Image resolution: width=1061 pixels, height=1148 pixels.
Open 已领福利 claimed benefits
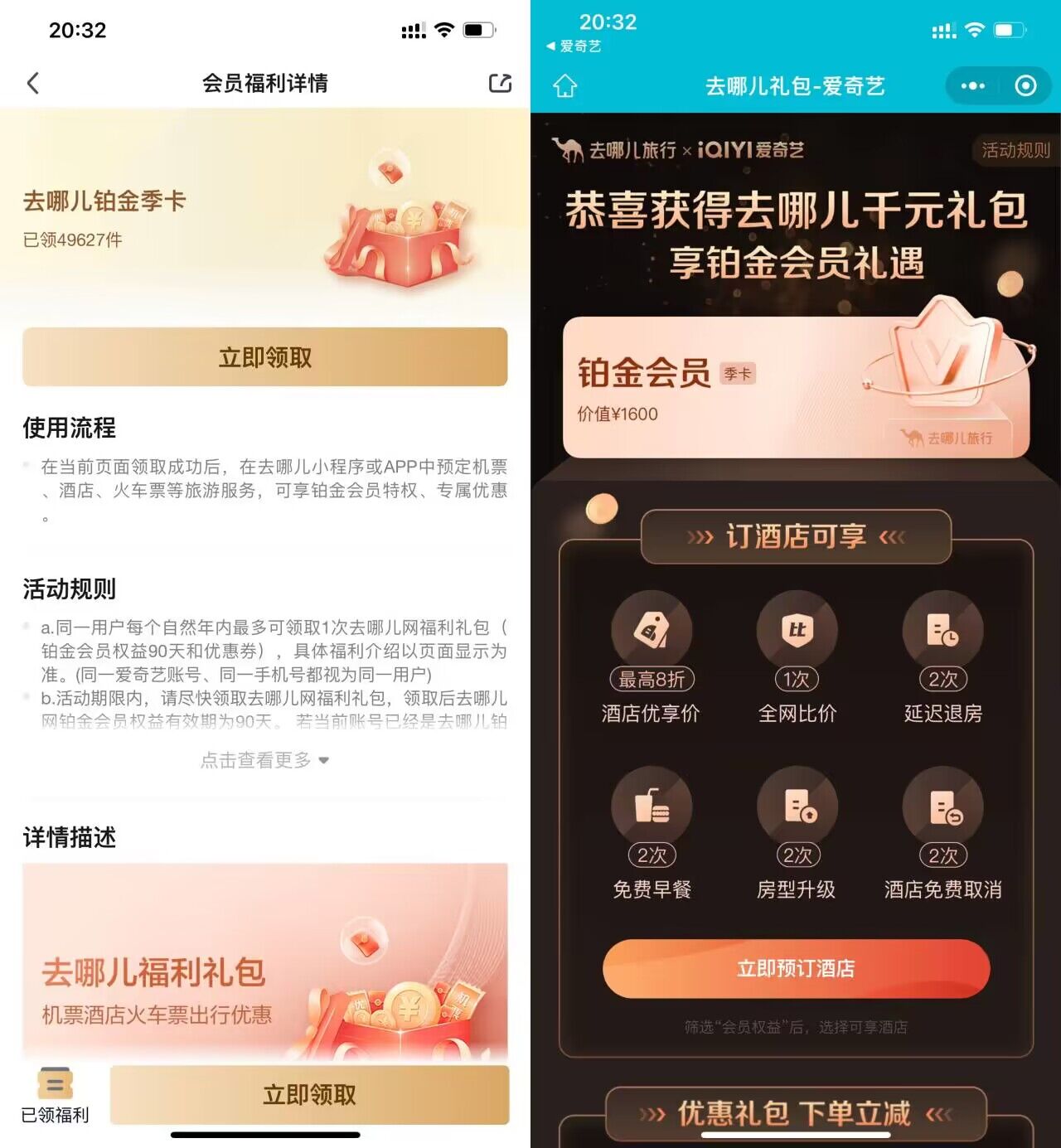(55, 1095)
